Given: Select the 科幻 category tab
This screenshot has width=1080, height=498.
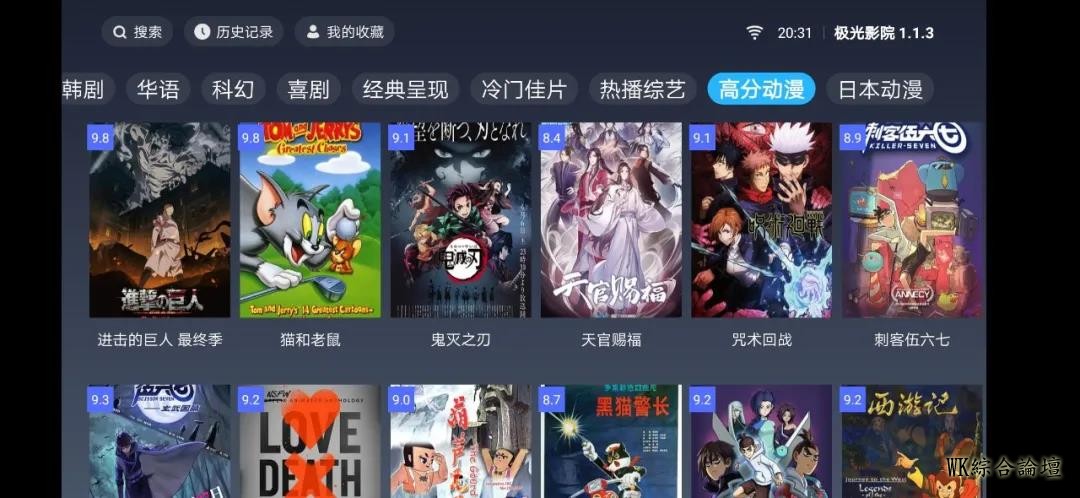Looking at the screenshot, I should coord(233,89).
